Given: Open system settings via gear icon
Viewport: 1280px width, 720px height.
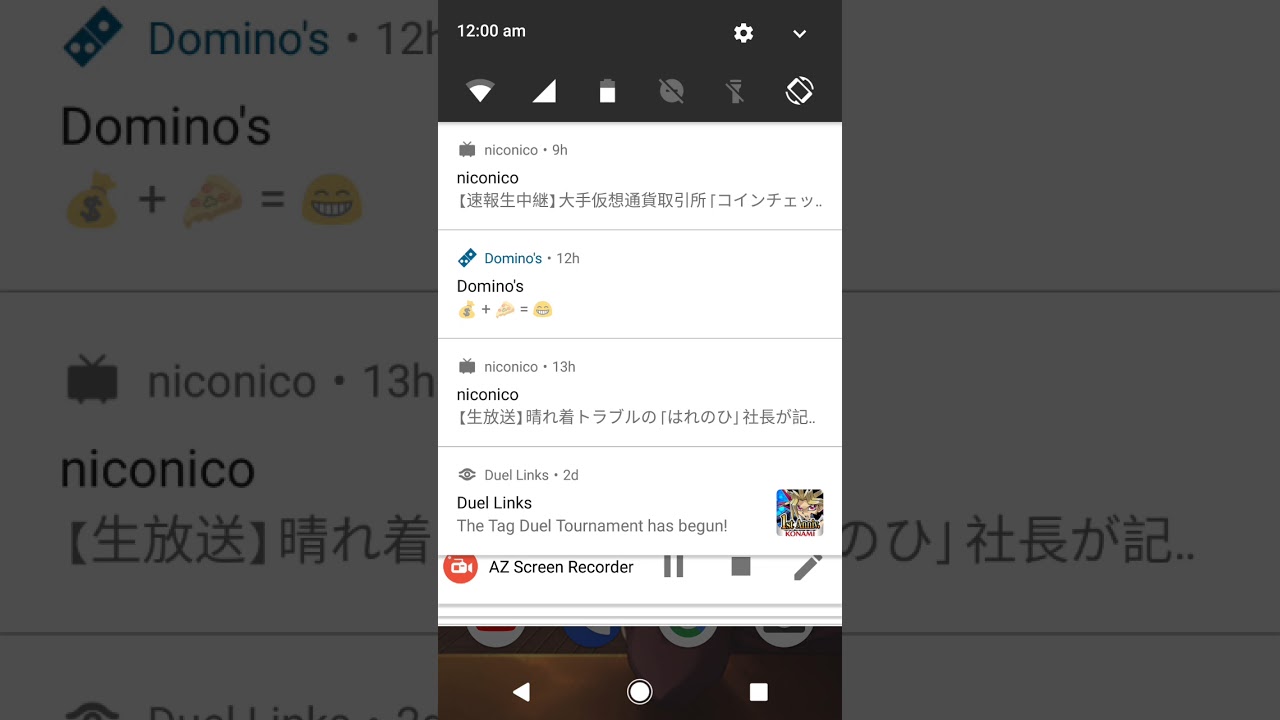Looking at the screenshot, I should 743,33.
